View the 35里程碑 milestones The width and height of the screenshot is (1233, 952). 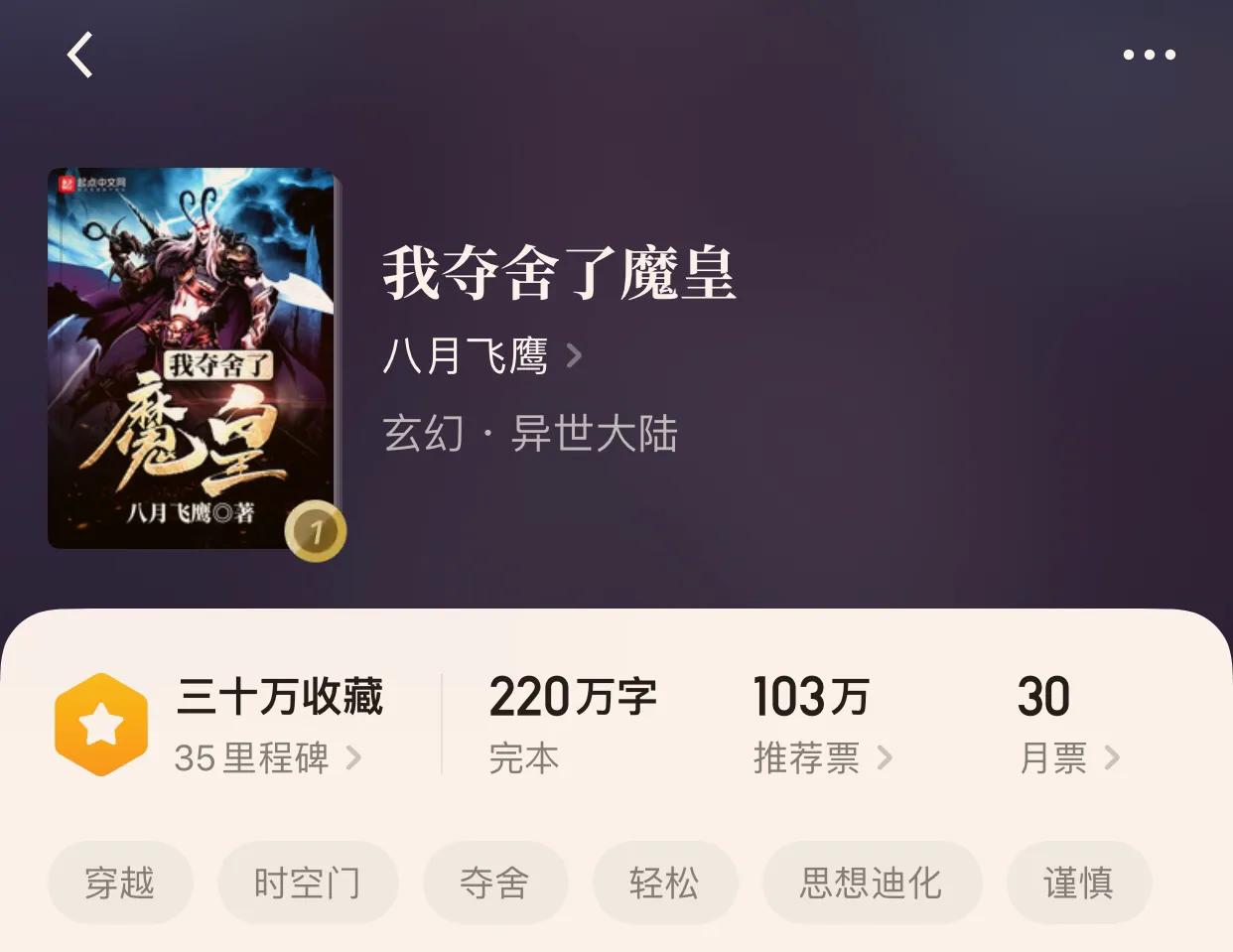pyautogui.click(x=266, y=758)
